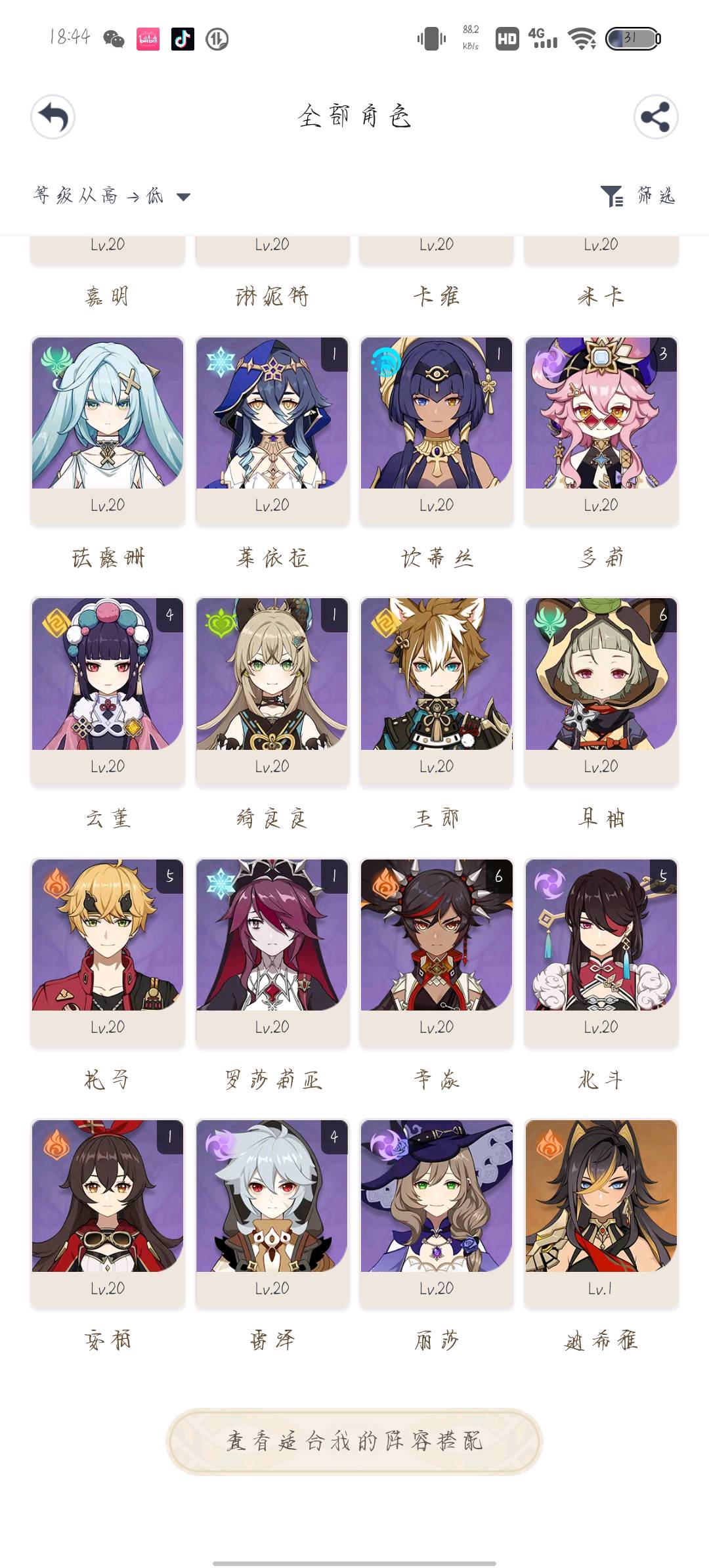Open the 安柏 character card

coord(108,1213)
